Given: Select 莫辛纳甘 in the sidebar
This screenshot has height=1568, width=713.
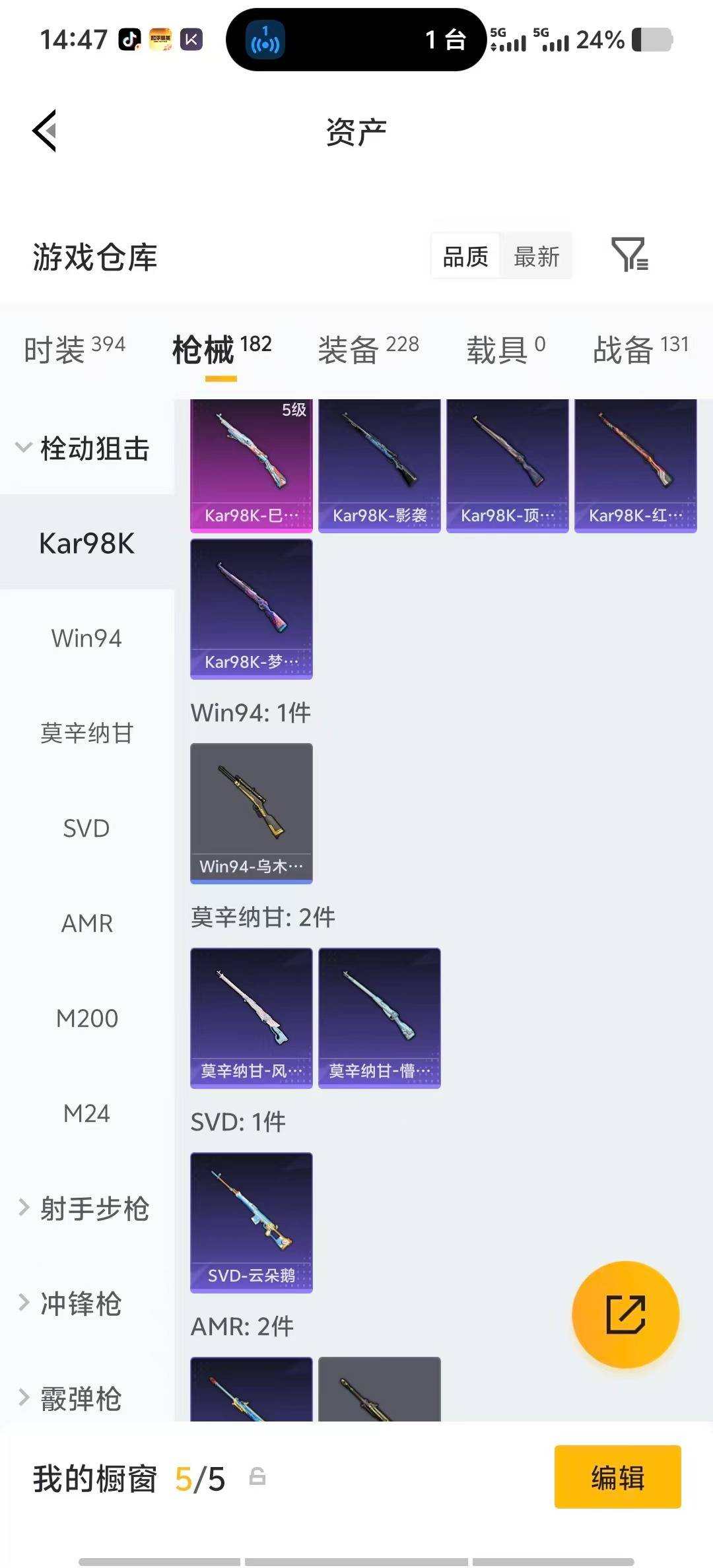Looking at the screenshot, I should (x=86, y=733).
